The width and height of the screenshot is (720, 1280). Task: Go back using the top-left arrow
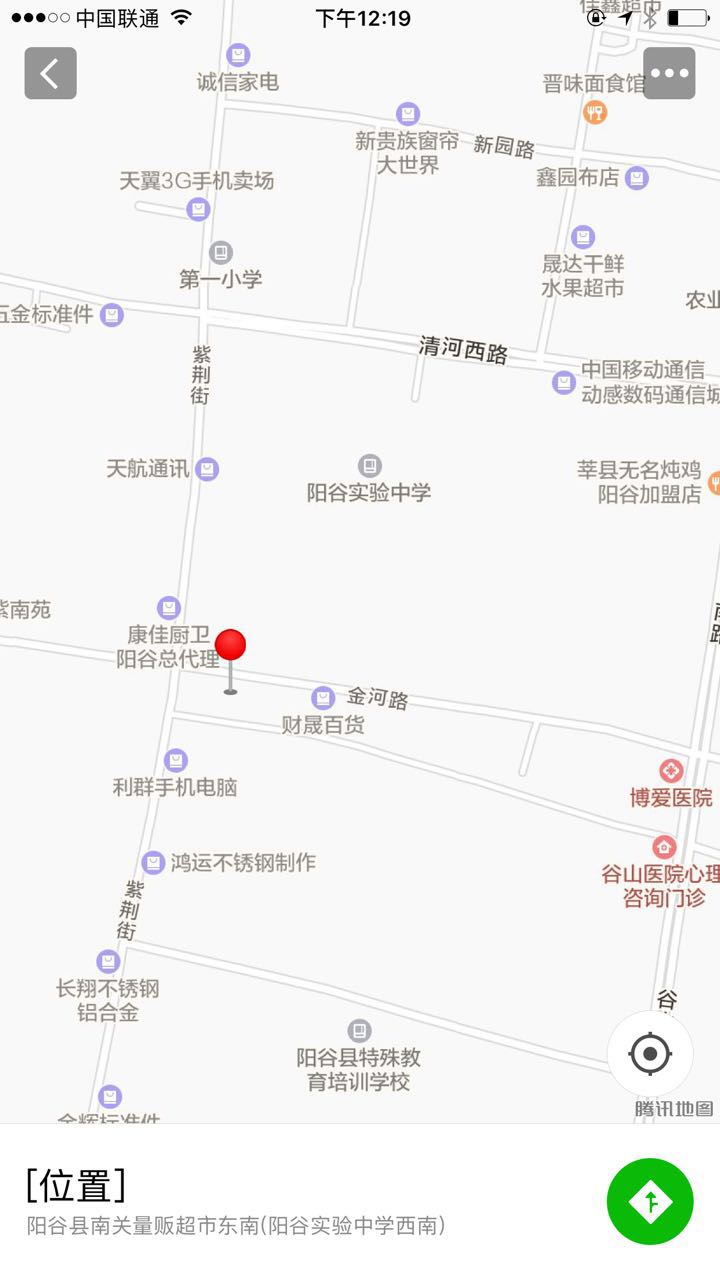click(x=50, y=73)
